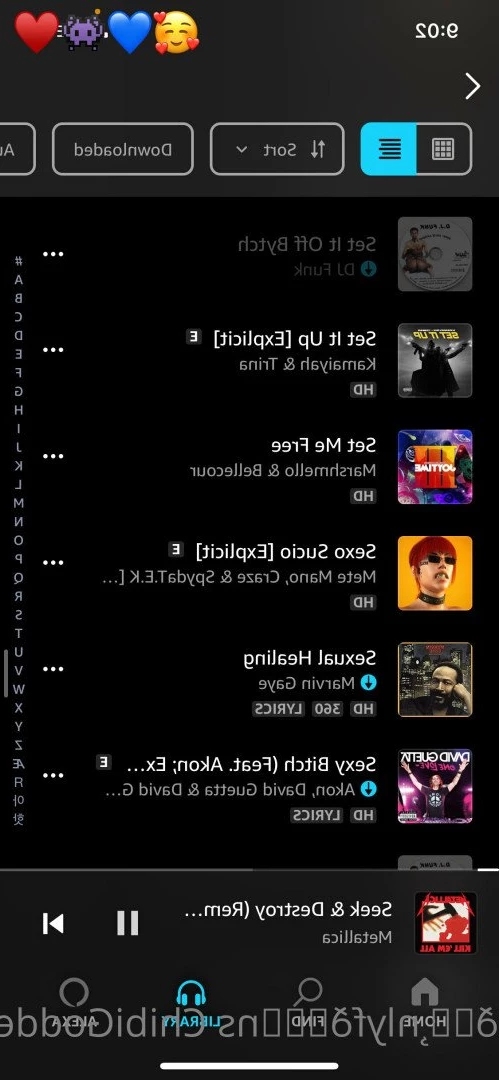Open more options for Set Me Free
This screenshot has width=499, height=1080.
(53, 456)
